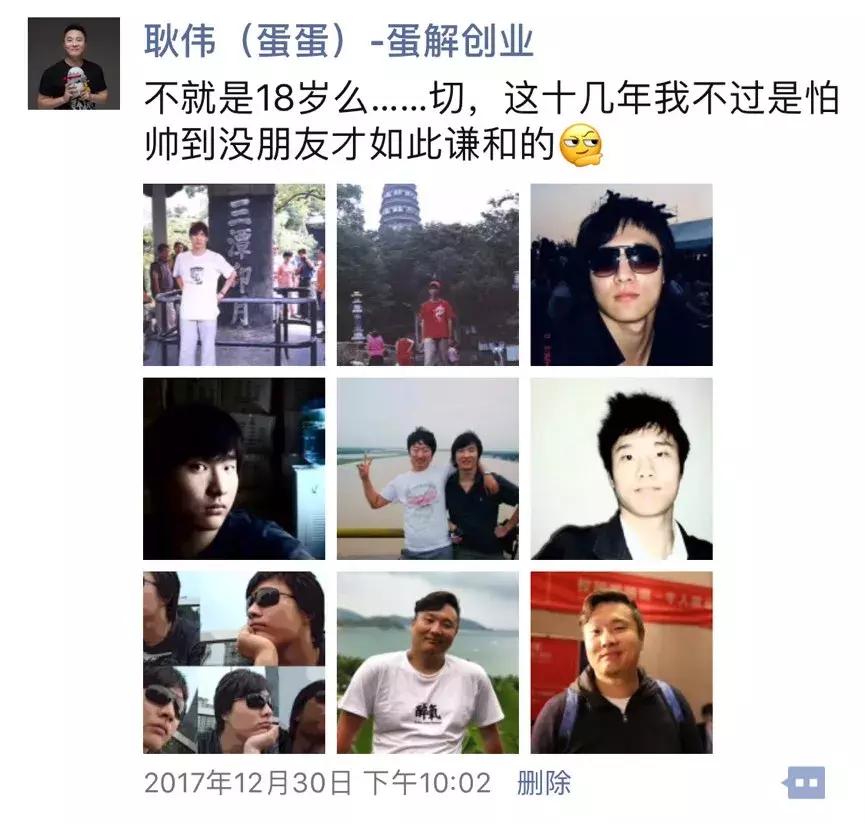Viewport: 865px width, 824px height.
Task: Open 耿伟（蛋蛋）-蛋解创业 profile name link
Action: tap(340, 41)
